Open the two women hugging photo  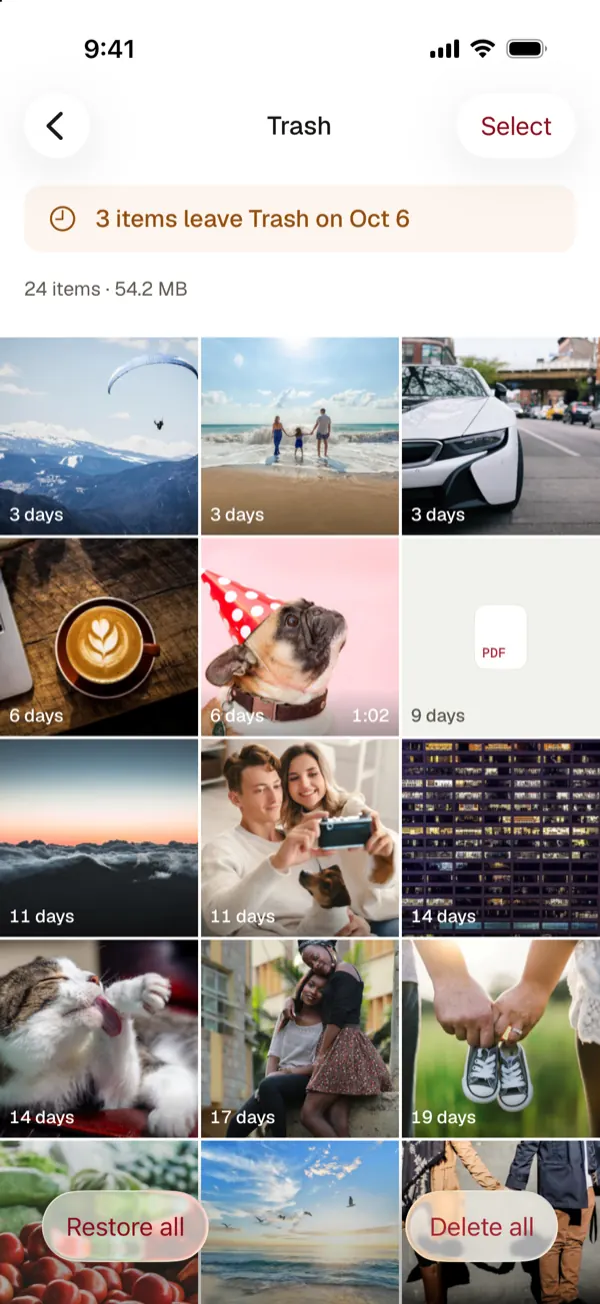tap(300, 1039)
